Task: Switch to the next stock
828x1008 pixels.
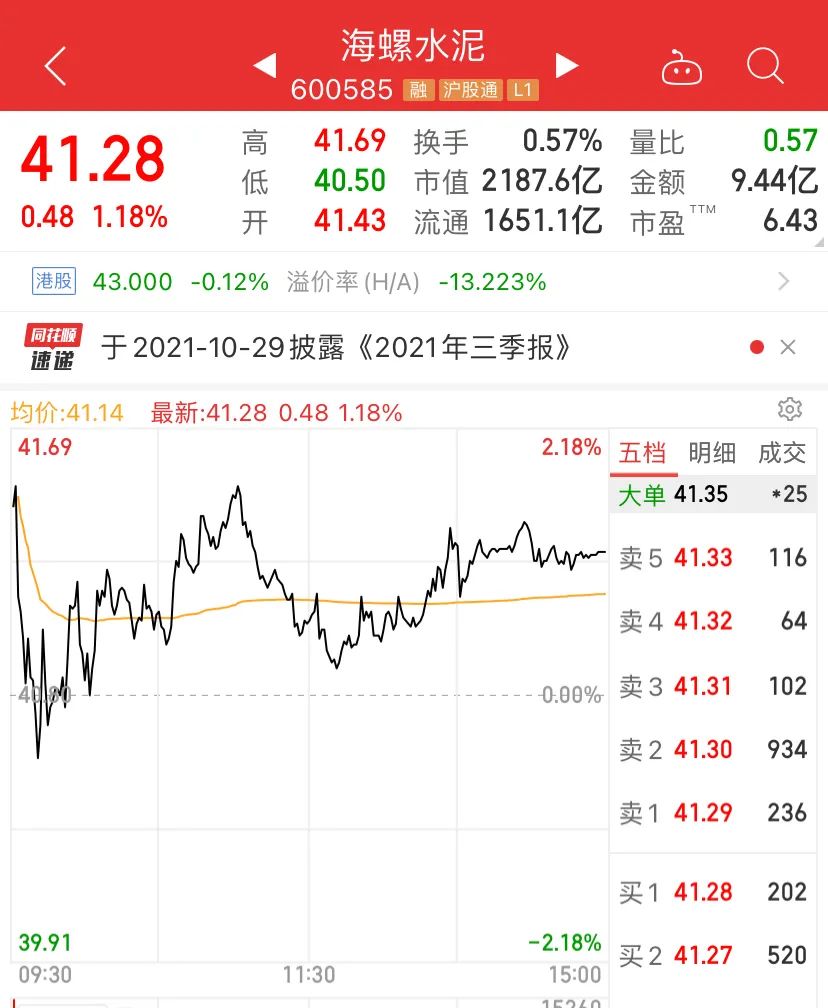Action: 567,66
